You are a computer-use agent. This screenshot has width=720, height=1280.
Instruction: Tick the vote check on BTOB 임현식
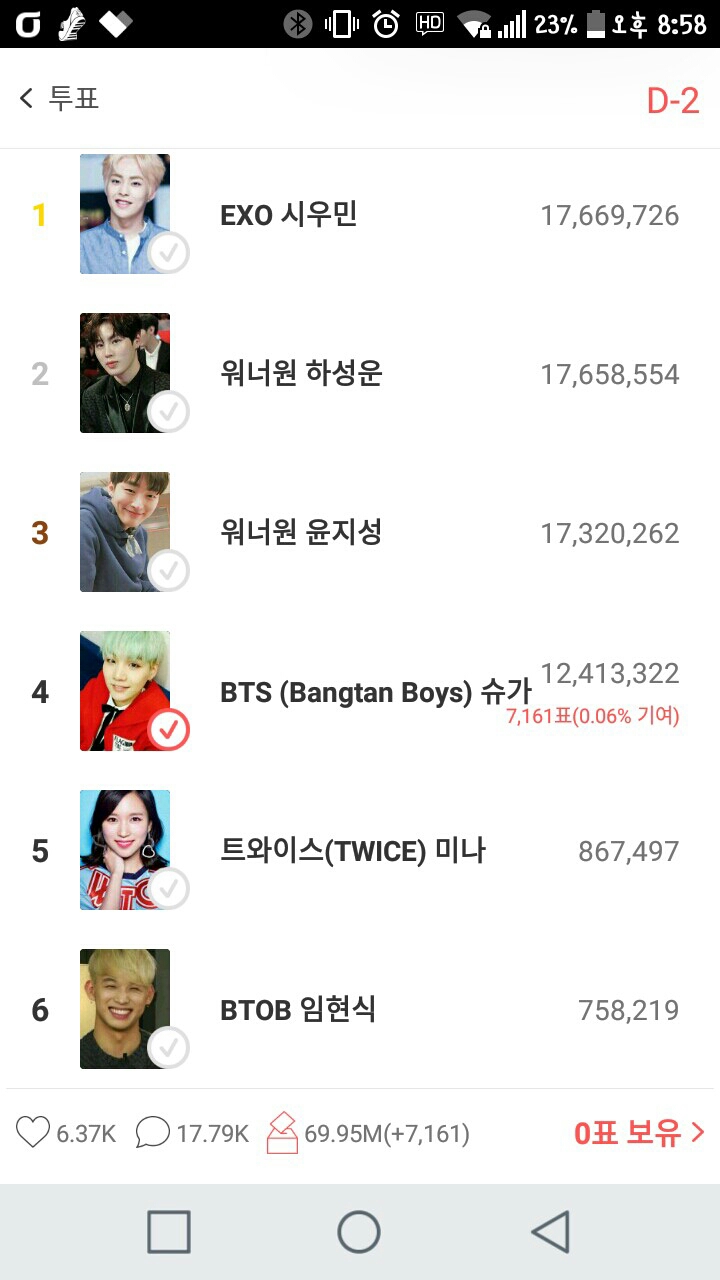pos(169,1048)
